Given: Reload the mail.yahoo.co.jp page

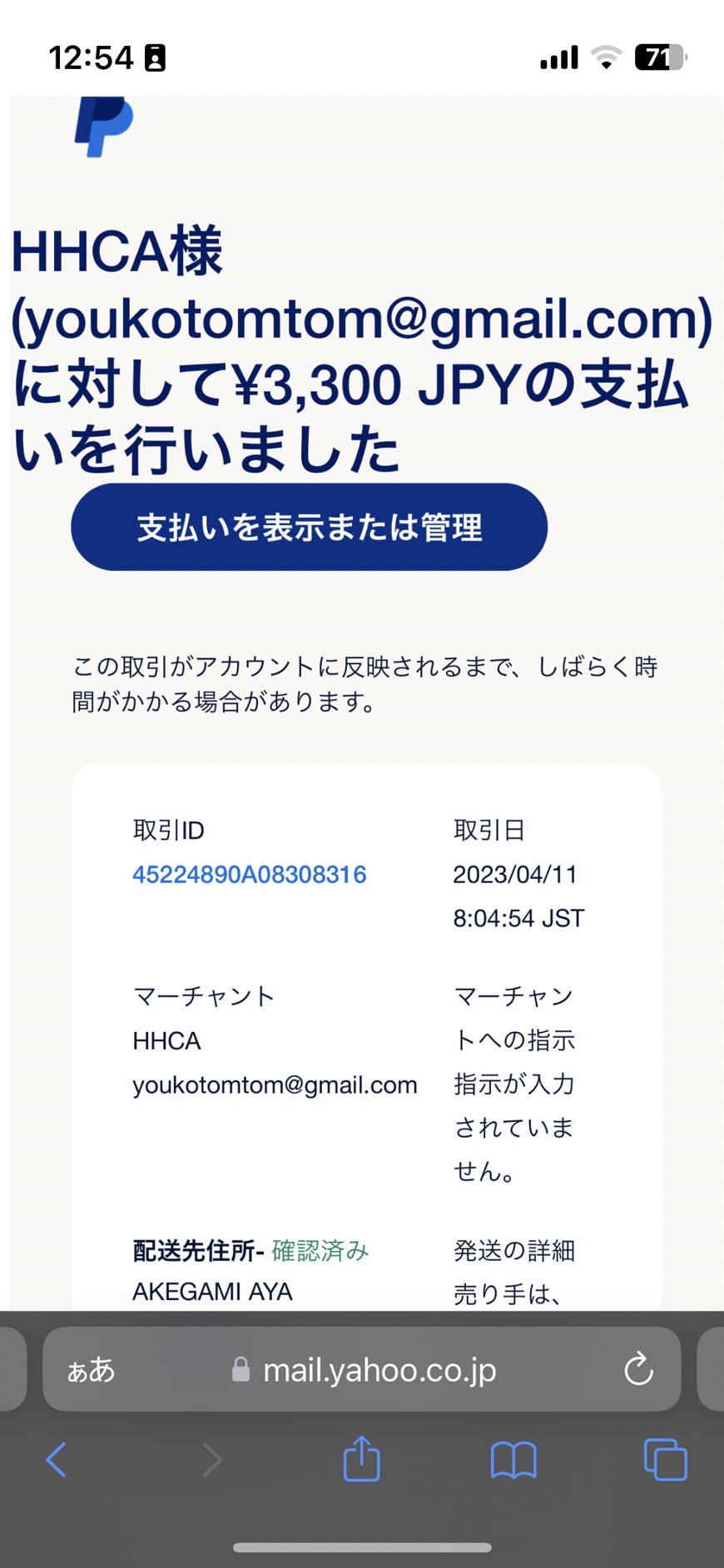Looking at the screenshot, I should (638, 1369).
